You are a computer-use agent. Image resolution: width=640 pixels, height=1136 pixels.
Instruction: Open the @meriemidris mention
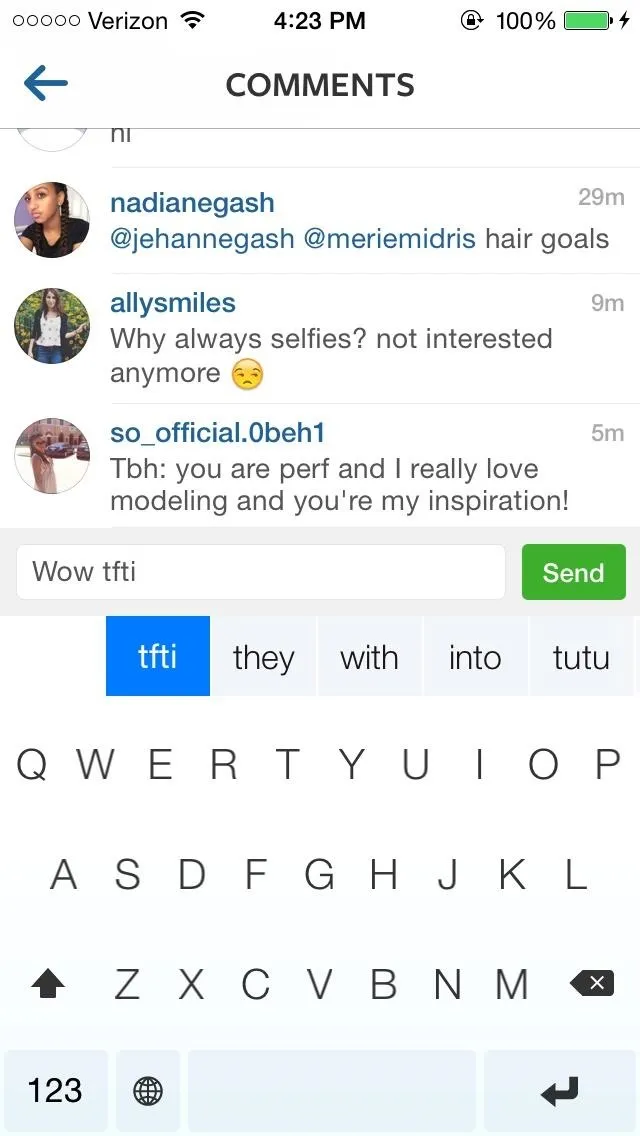[x=390, y=238]
